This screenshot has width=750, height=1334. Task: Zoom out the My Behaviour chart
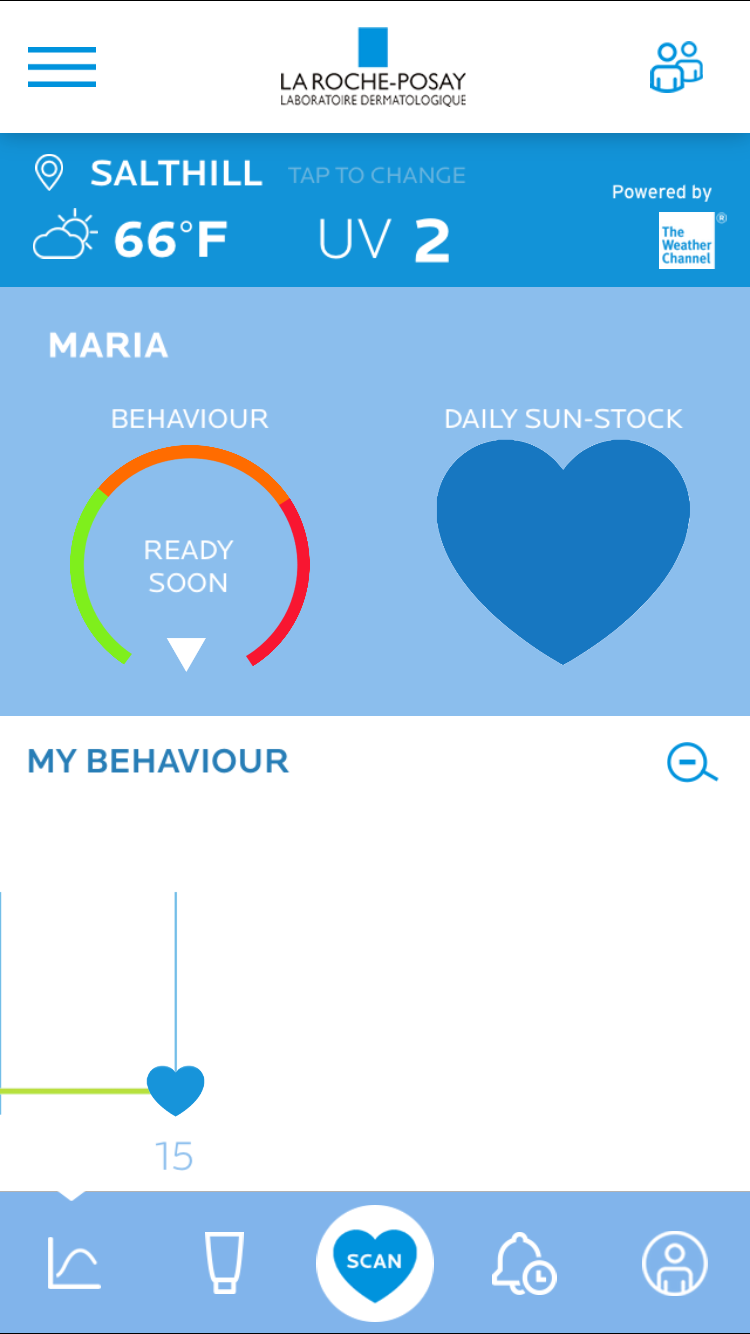coord(692,764)
